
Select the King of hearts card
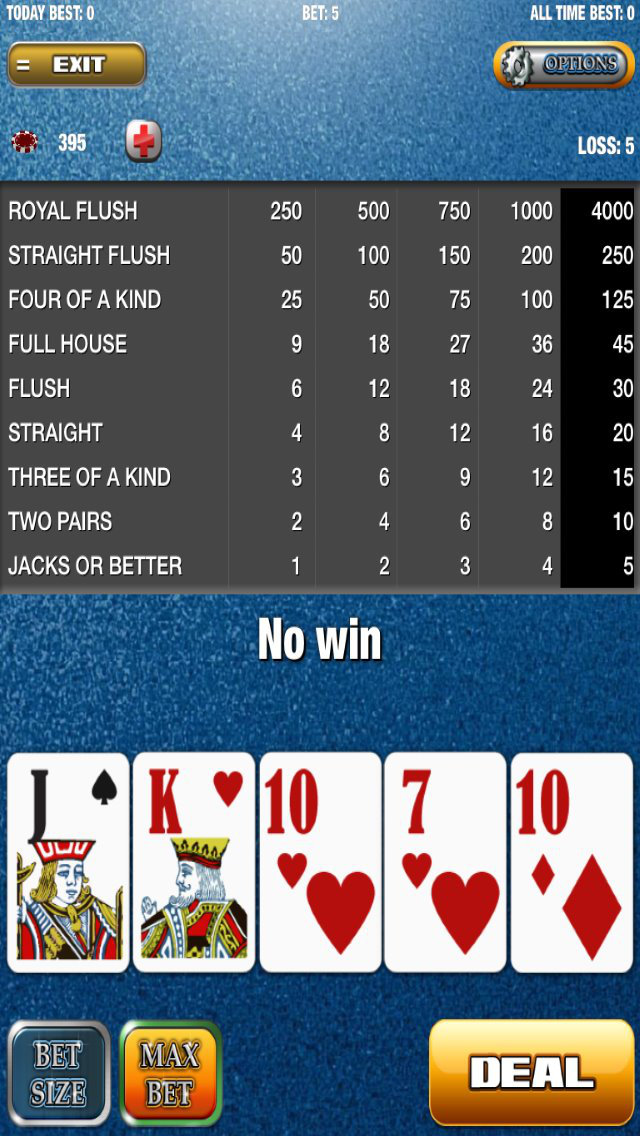click(194, 862)
